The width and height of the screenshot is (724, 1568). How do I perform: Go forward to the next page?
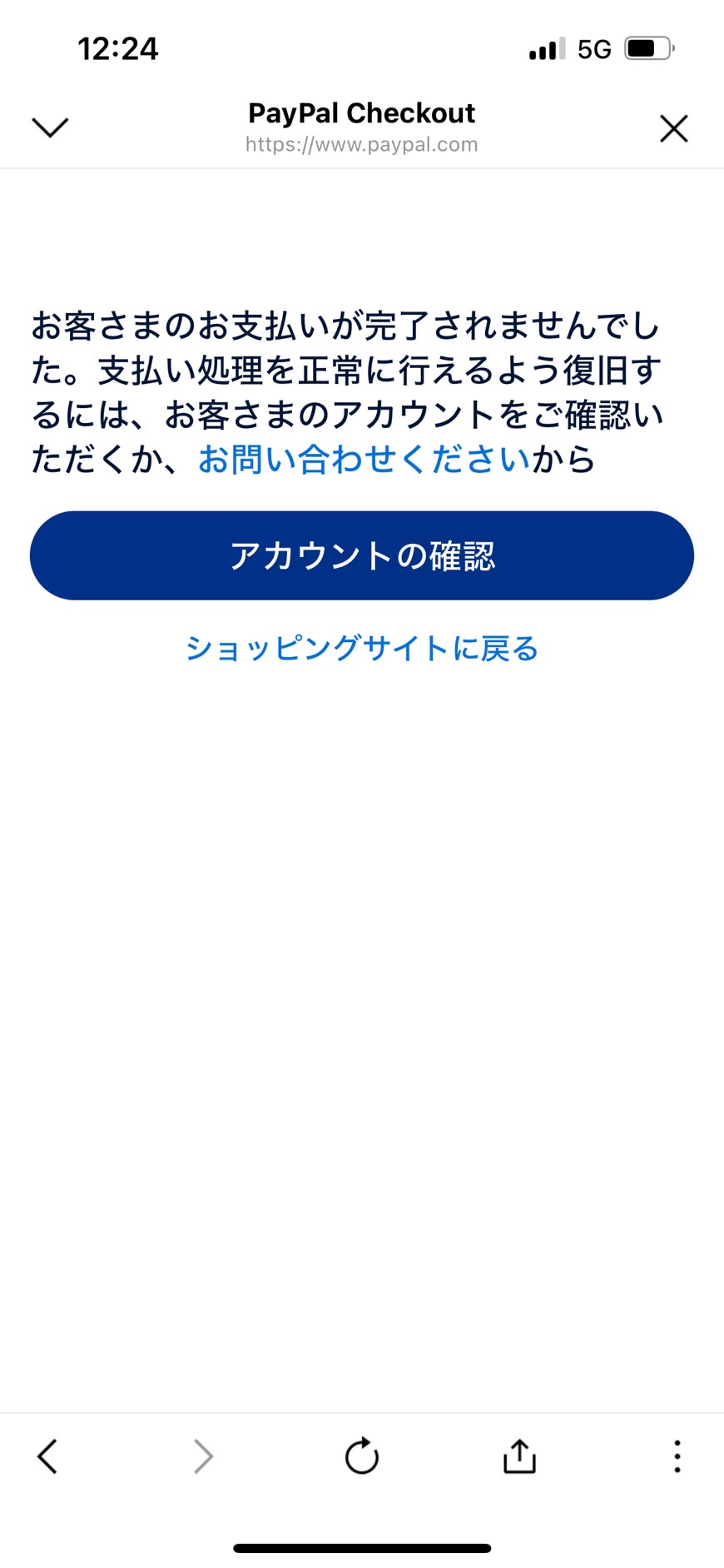(x=204, y=1456)
